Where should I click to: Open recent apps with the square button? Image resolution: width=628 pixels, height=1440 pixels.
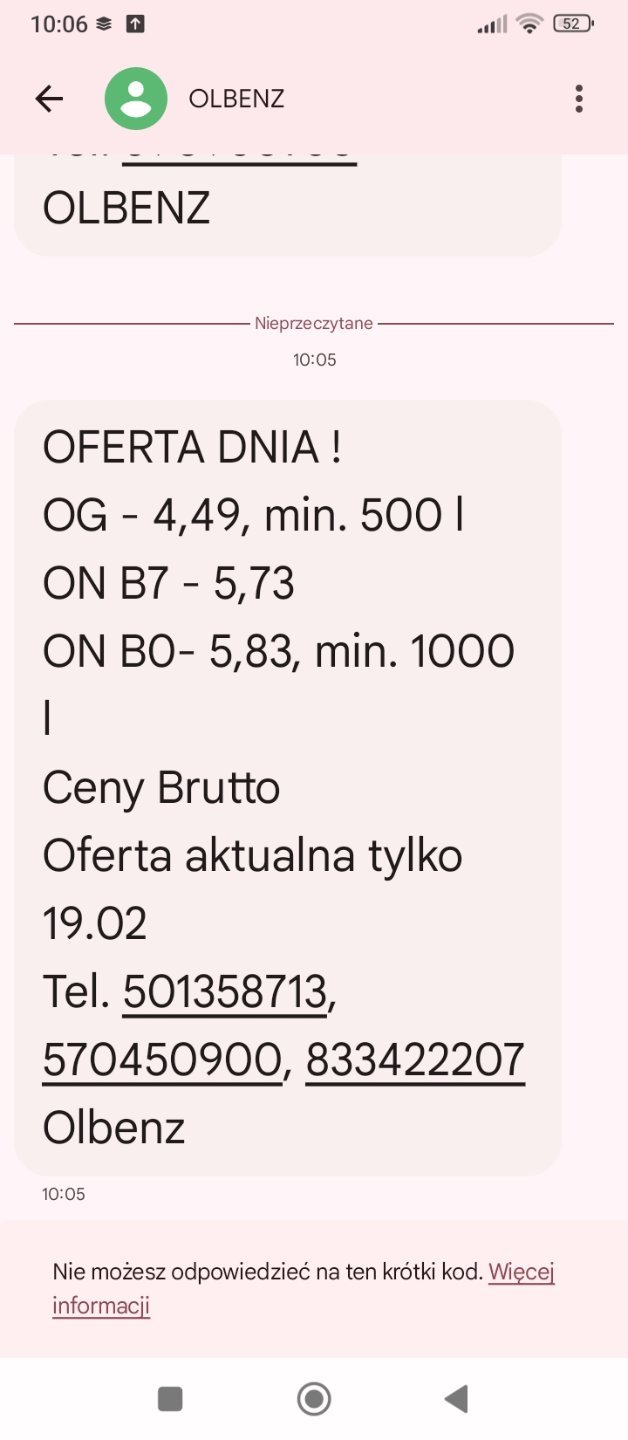[170, 1398]
